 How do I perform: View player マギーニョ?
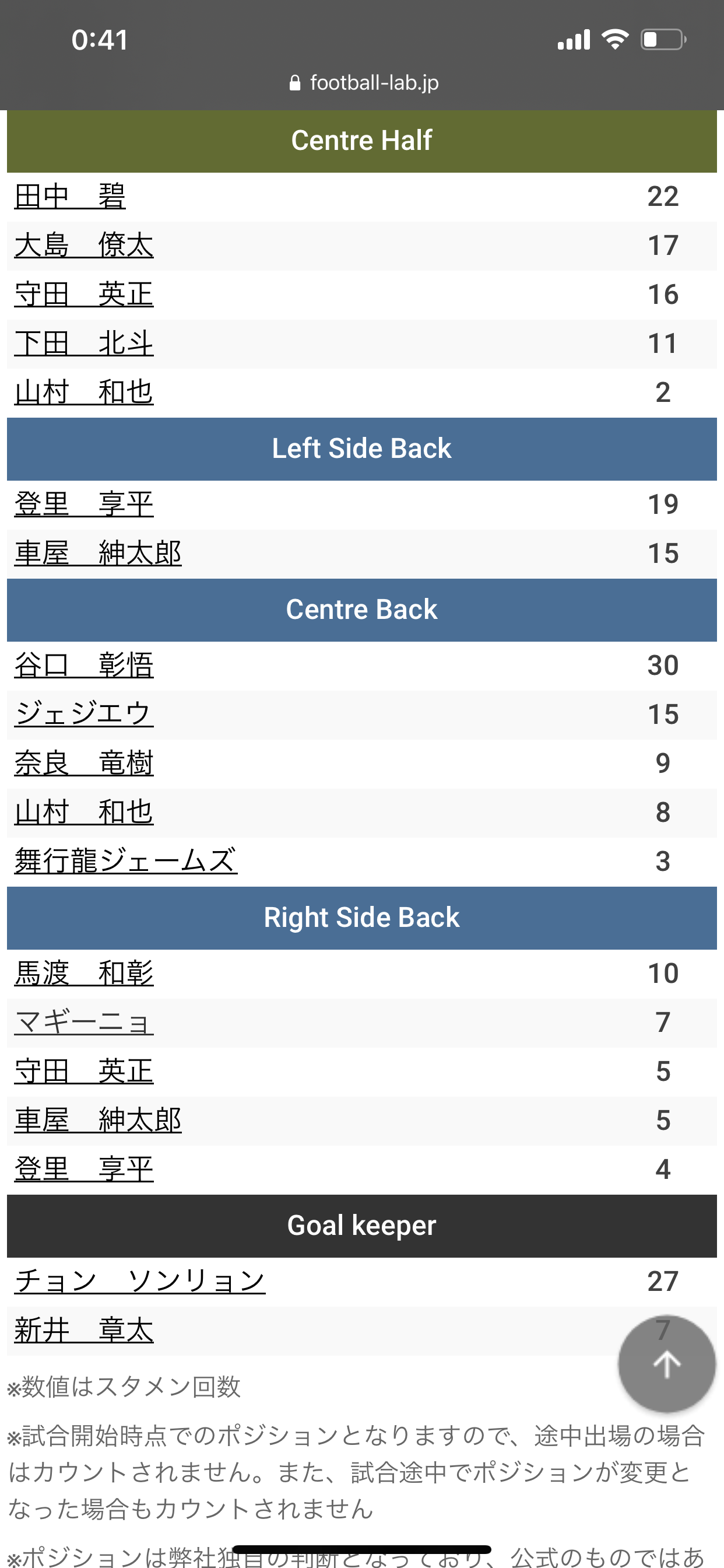pyautogui.click(x=84, y=1022)
